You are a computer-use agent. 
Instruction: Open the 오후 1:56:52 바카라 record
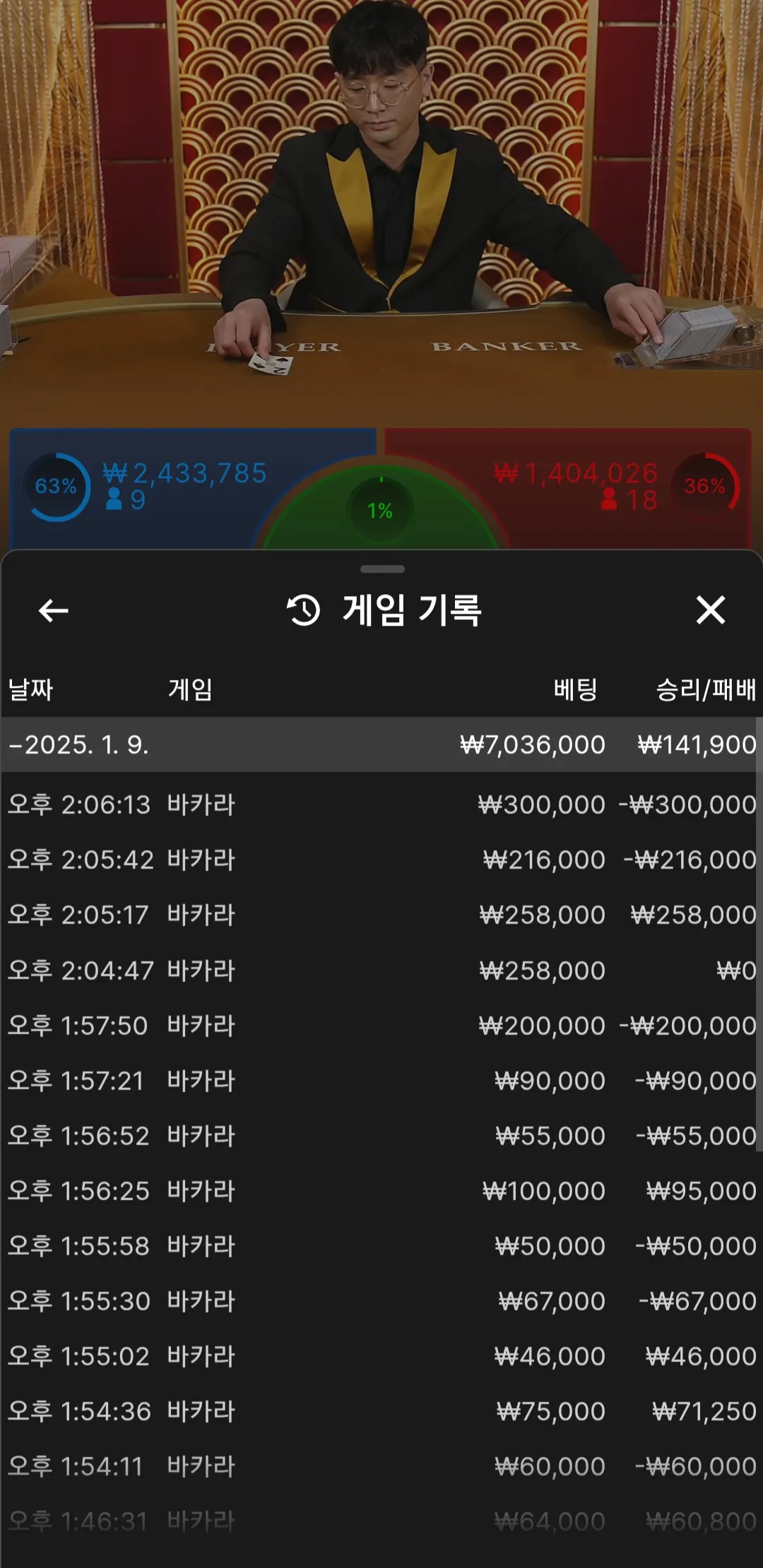coord(381,1136)
